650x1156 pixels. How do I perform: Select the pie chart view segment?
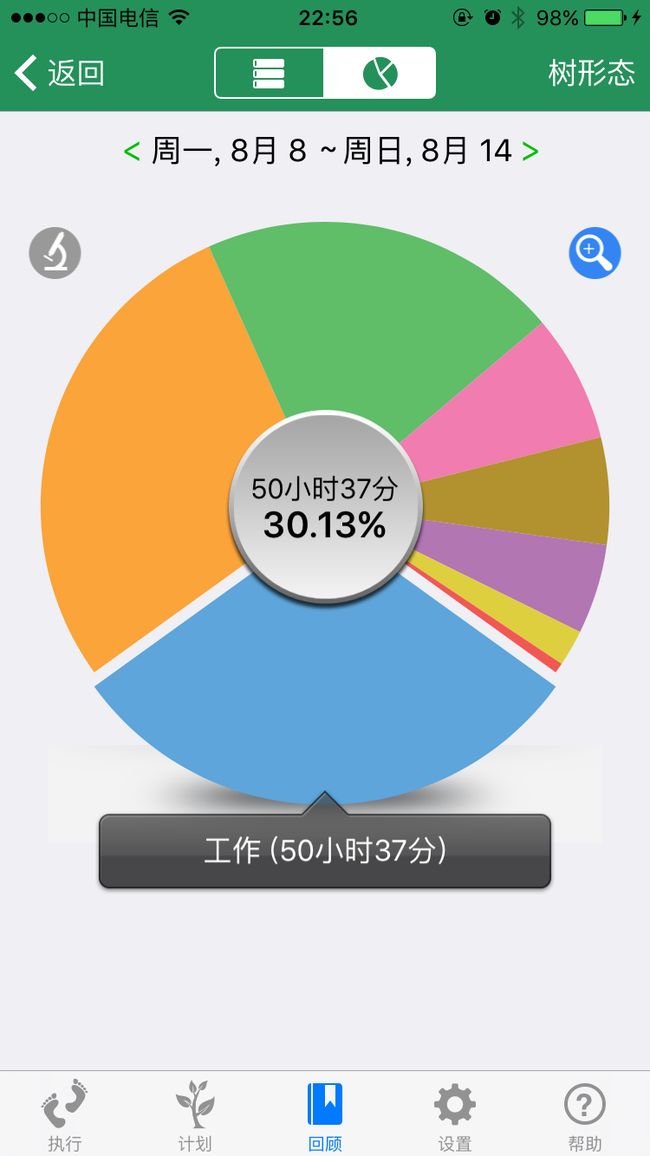point(380,73)
